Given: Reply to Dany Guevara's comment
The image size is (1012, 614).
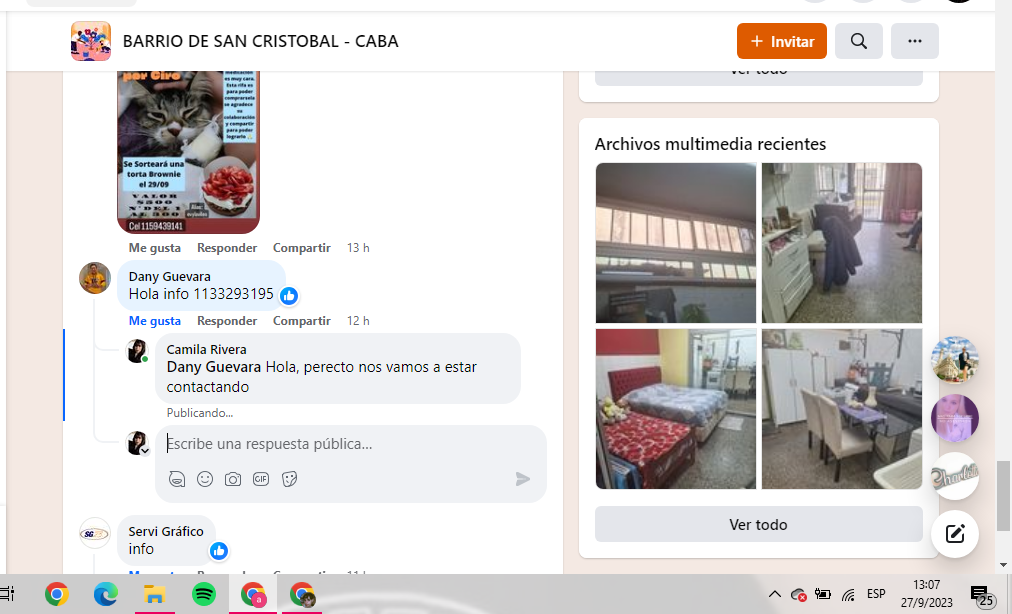Looking at the screenshot, I should [226, 321].
